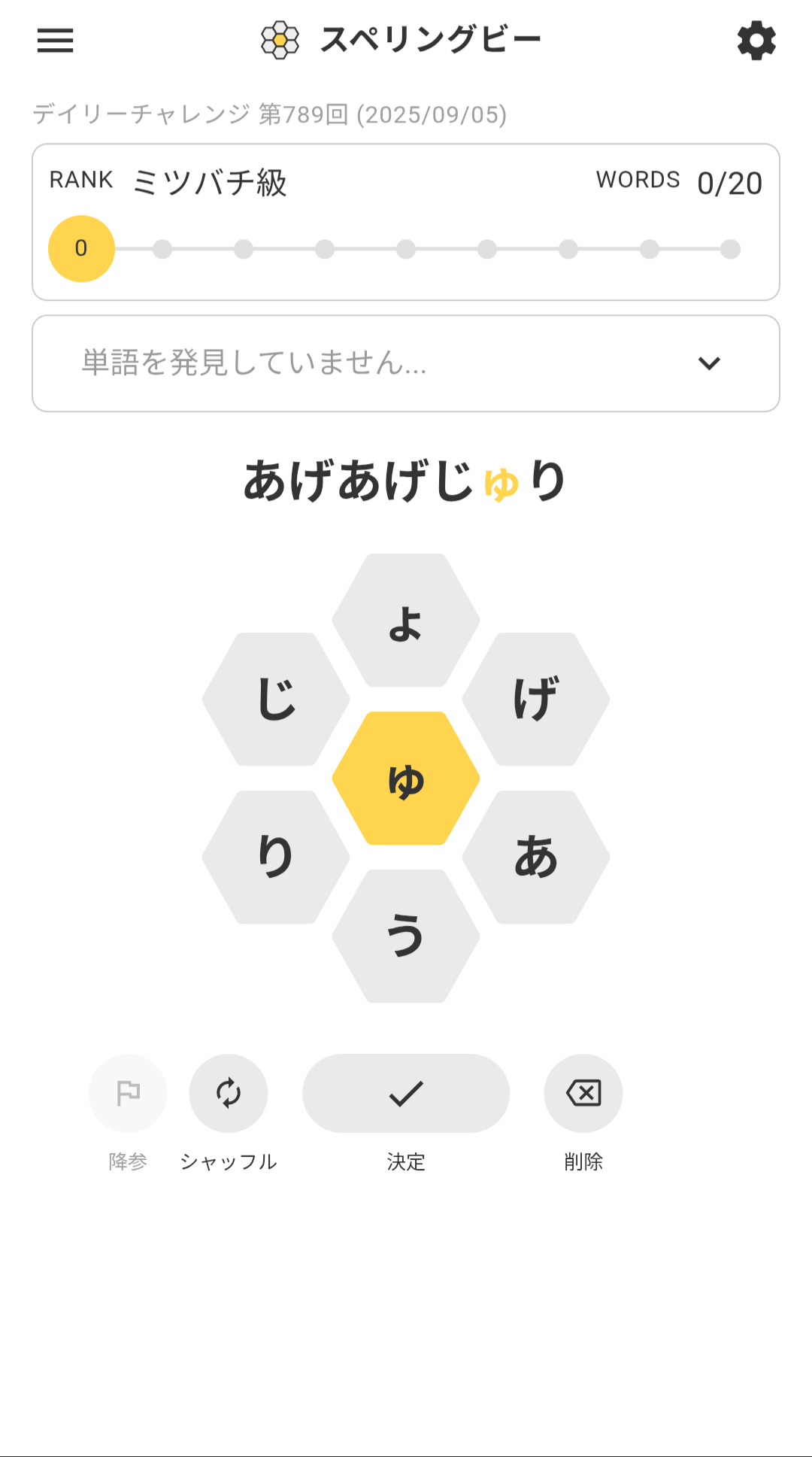812x1457 pixels.
Task: Open the hamburger menu
Action: [56, 41]
